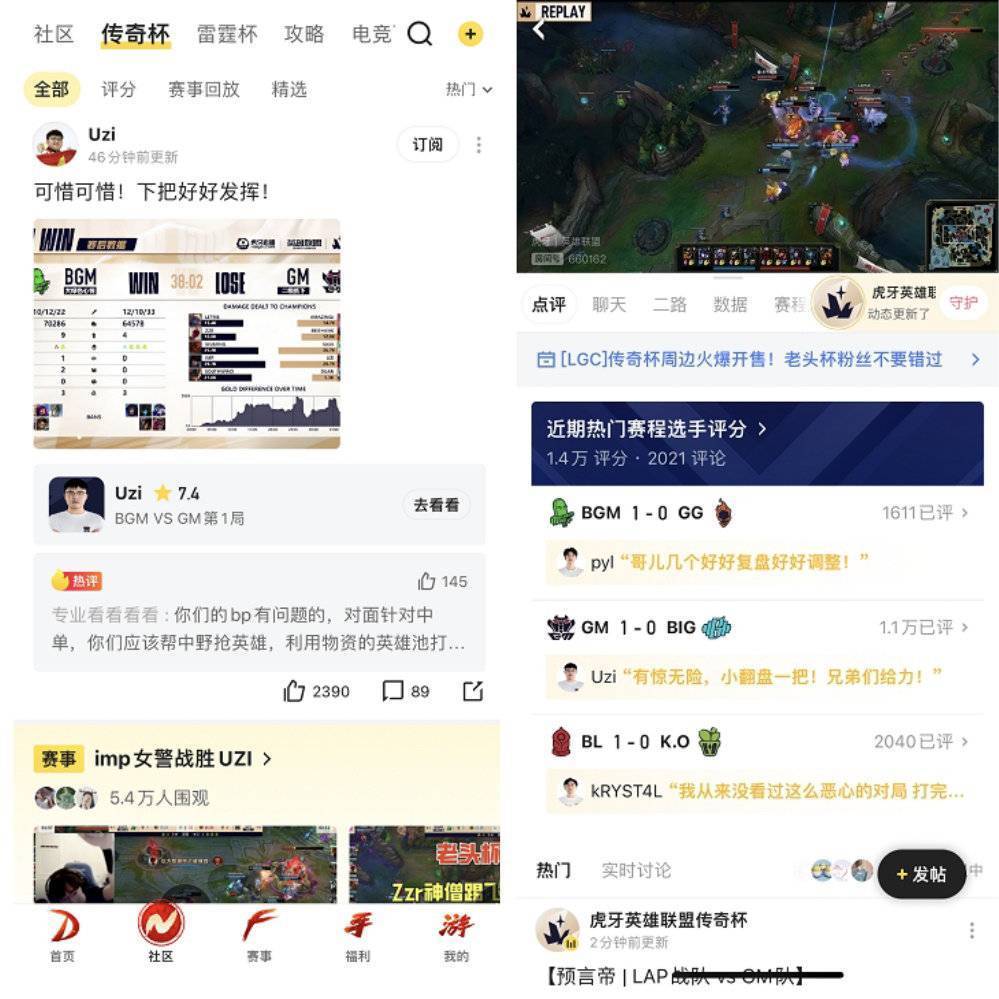The image size is (999, 999).
Task: Switch to the 雷霆杯 top tab
Action: click(227, 34)
